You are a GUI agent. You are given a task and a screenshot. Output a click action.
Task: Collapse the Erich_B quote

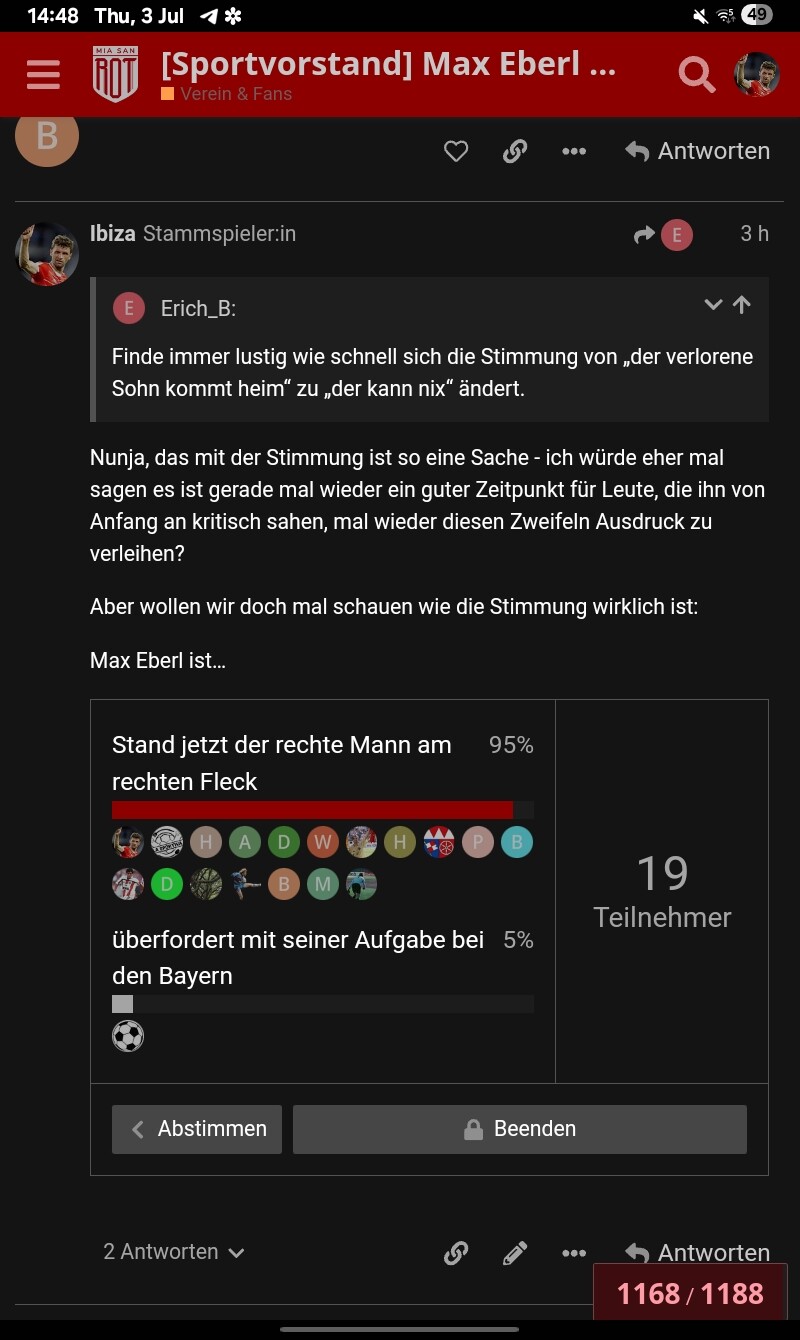713,305
